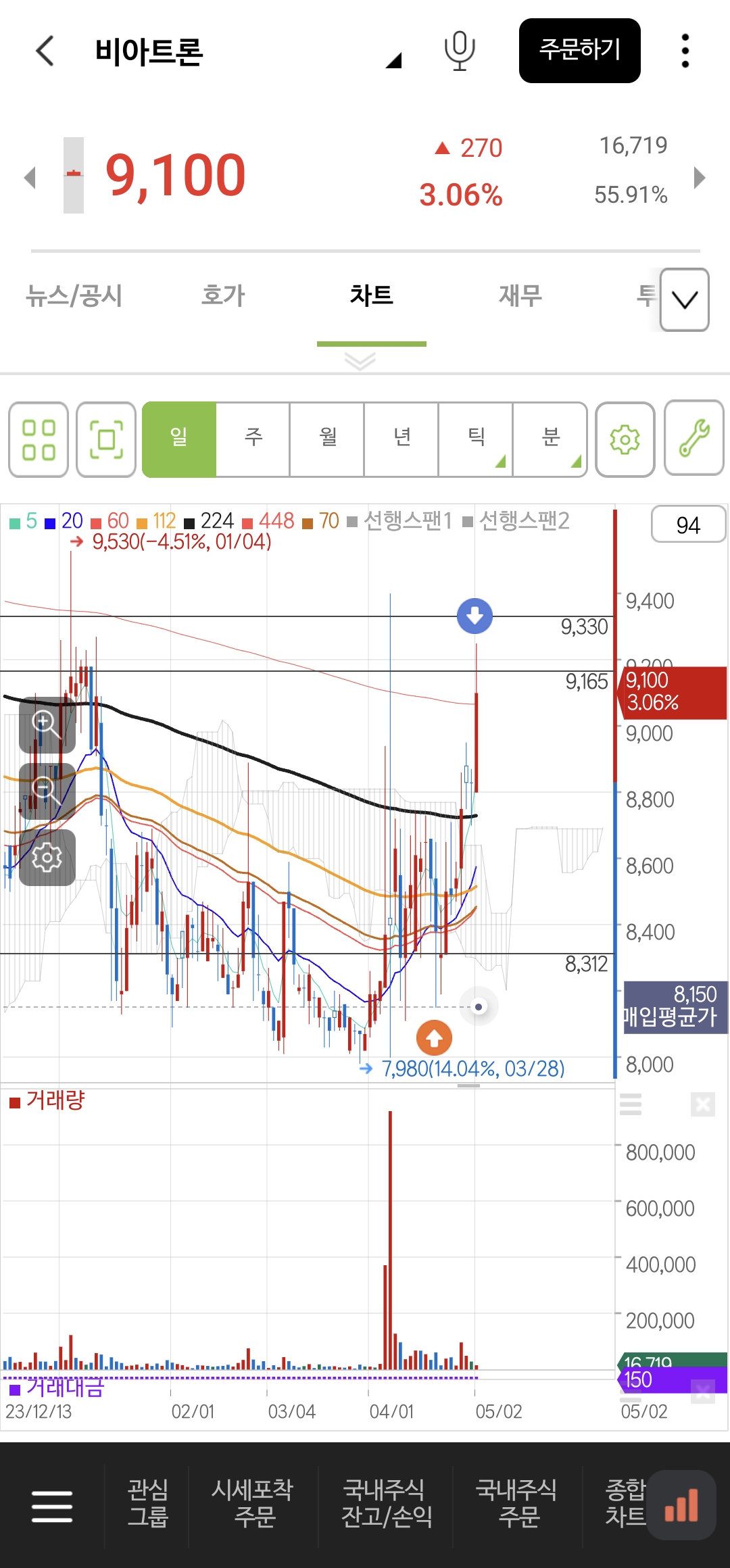The width and height of the screenshot is (730, 1568).
Task: Open the chart tools wrench
Action: 693,439
